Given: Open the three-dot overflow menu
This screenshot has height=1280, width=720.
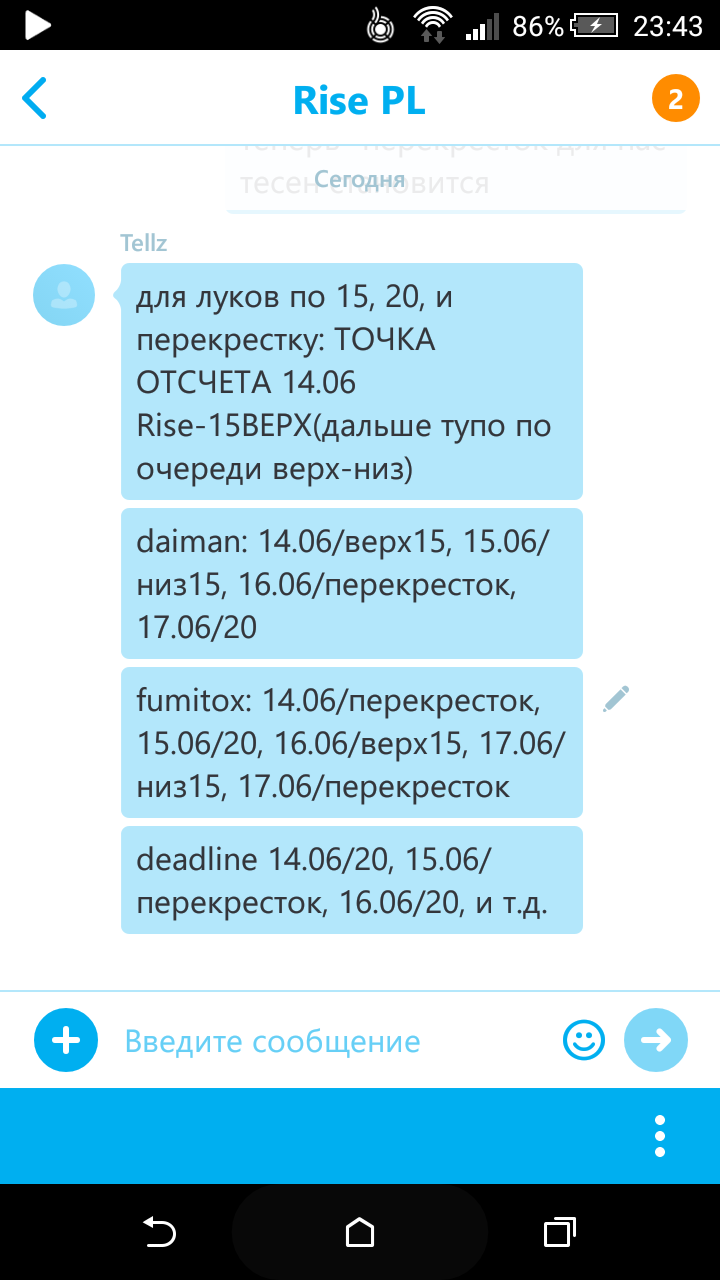Looking at the screenshot, I should tap(659, 1136).
